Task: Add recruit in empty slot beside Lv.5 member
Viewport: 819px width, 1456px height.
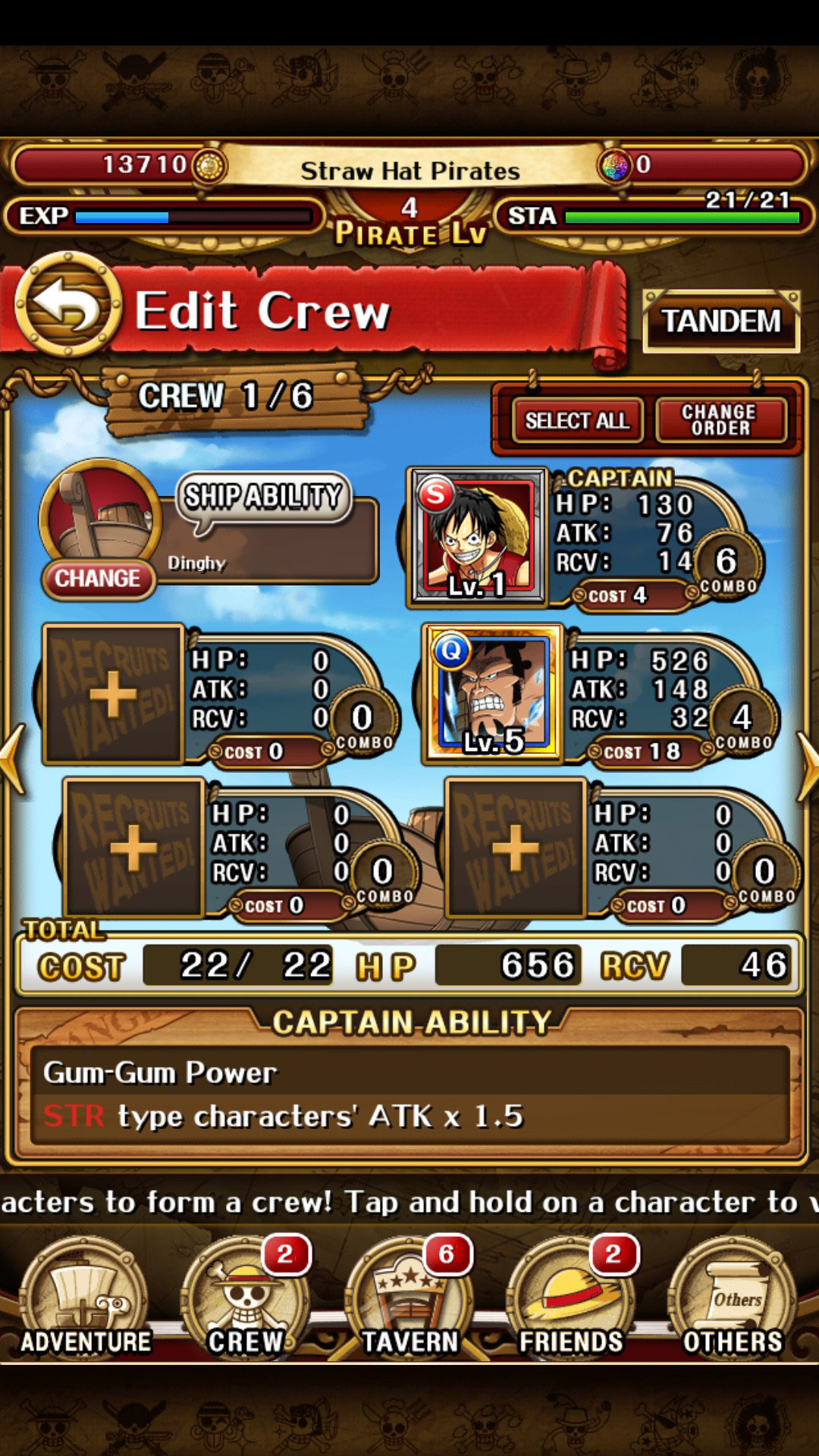Action: (113, 693)
